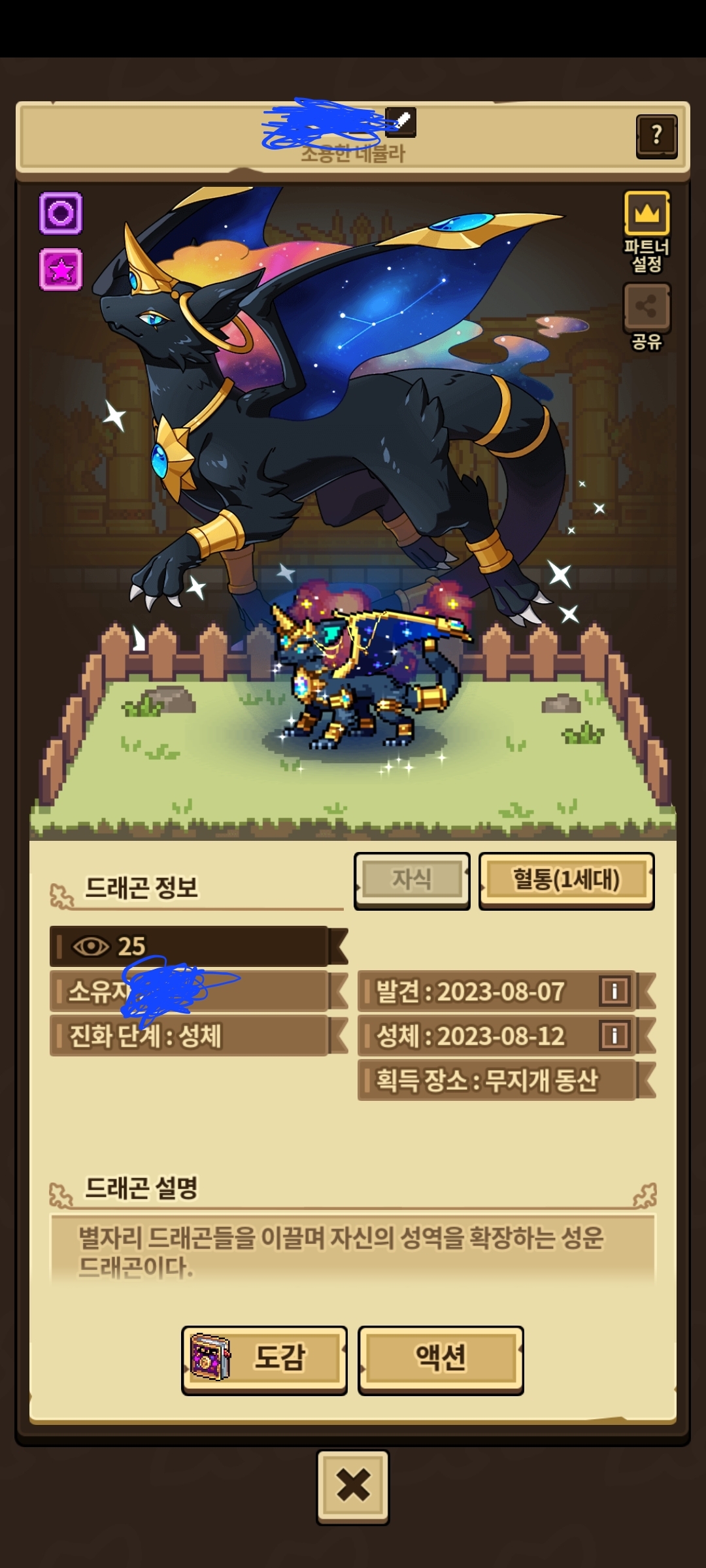
Task: Open the 도감 encyclopedia
Action: tap(264, 1360)
